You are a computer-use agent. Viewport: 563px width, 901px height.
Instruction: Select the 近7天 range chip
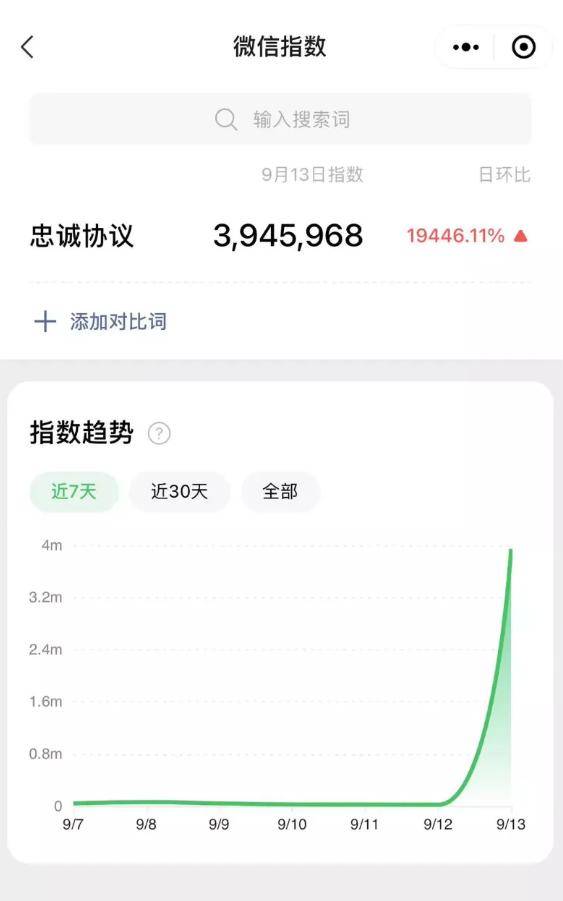click(74, 491)
